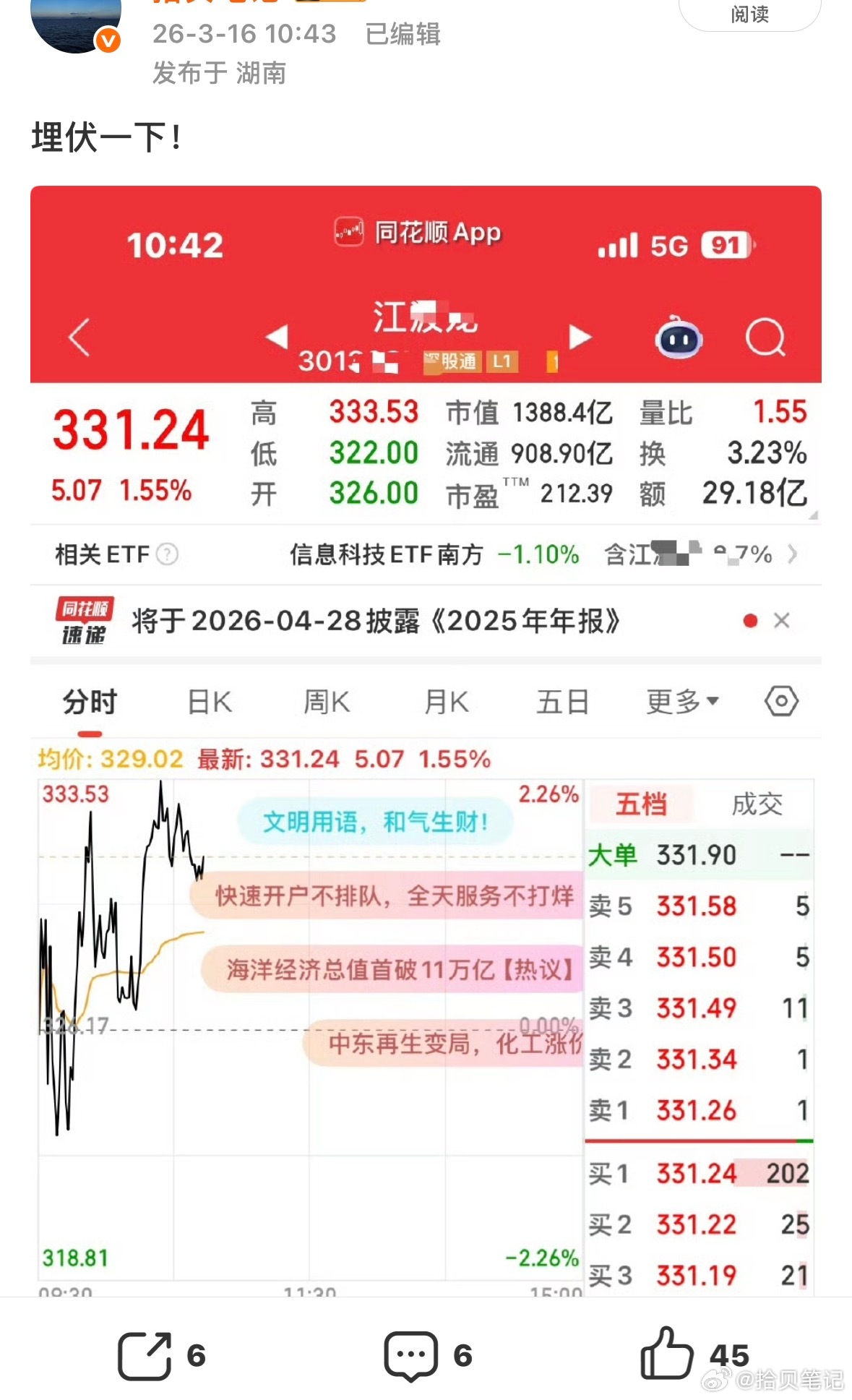Image resolution: width=852 pixels, height=1400 pixels.
Task: Open the search magnifier icon
Action: [766, 337]
